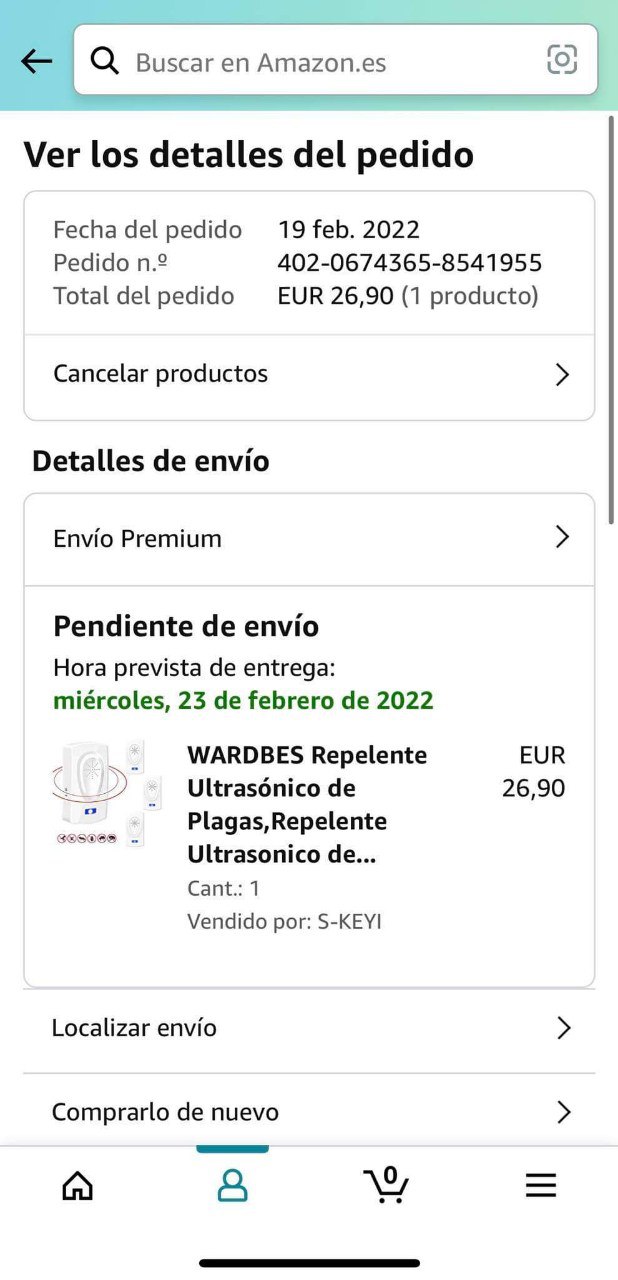The image size is (618, 1280).
Task: Open the hamburger menu tab
Action: tap(541, 1186)
